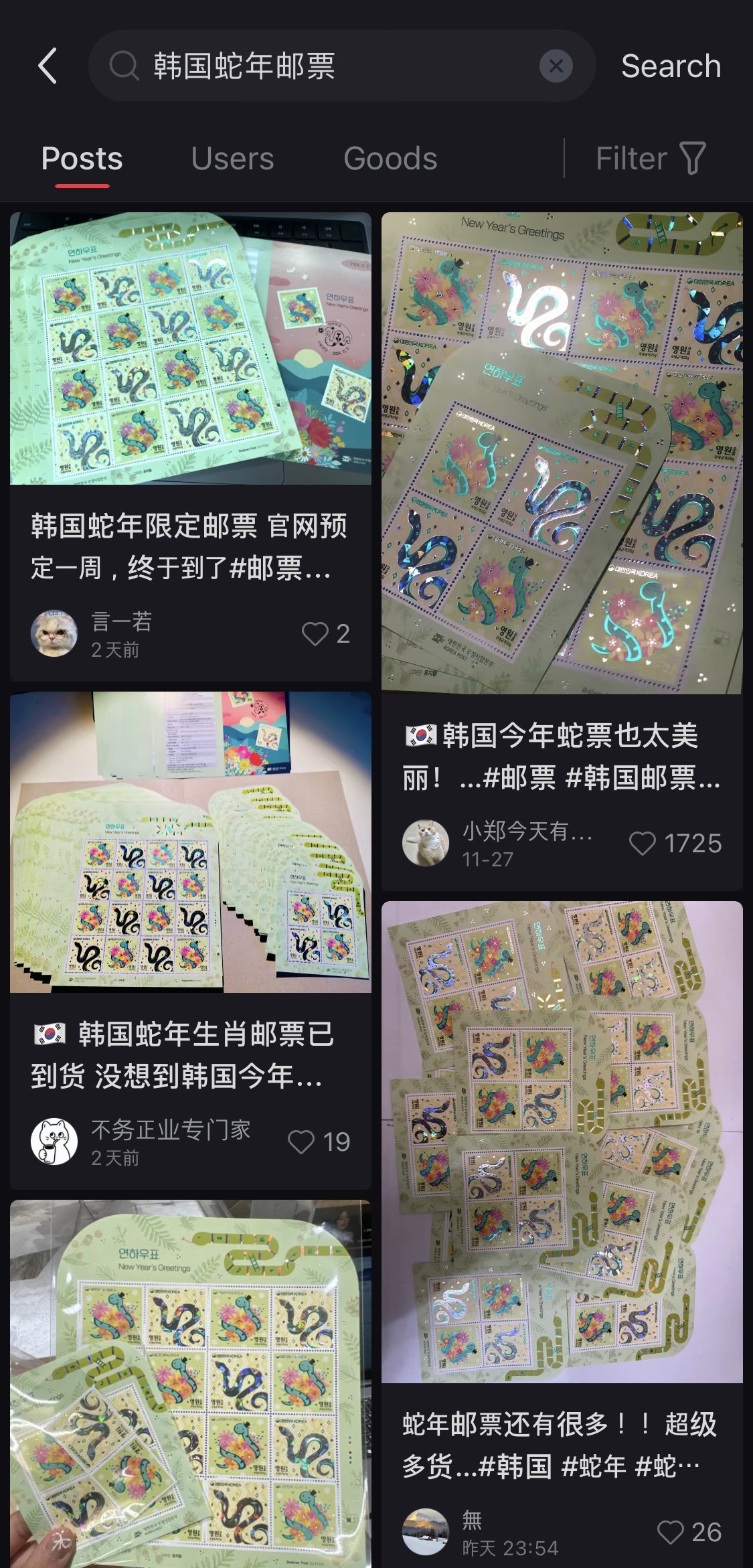Switch to the Users tab

(232, 159)
